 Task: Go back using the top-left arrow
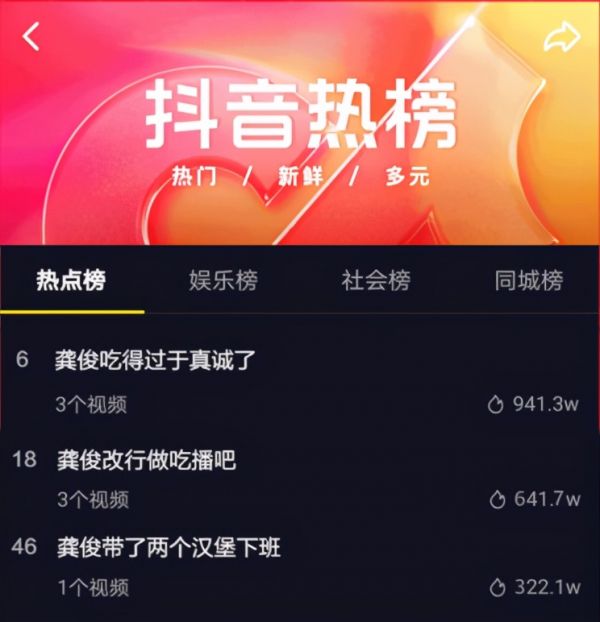pos(32,38)
